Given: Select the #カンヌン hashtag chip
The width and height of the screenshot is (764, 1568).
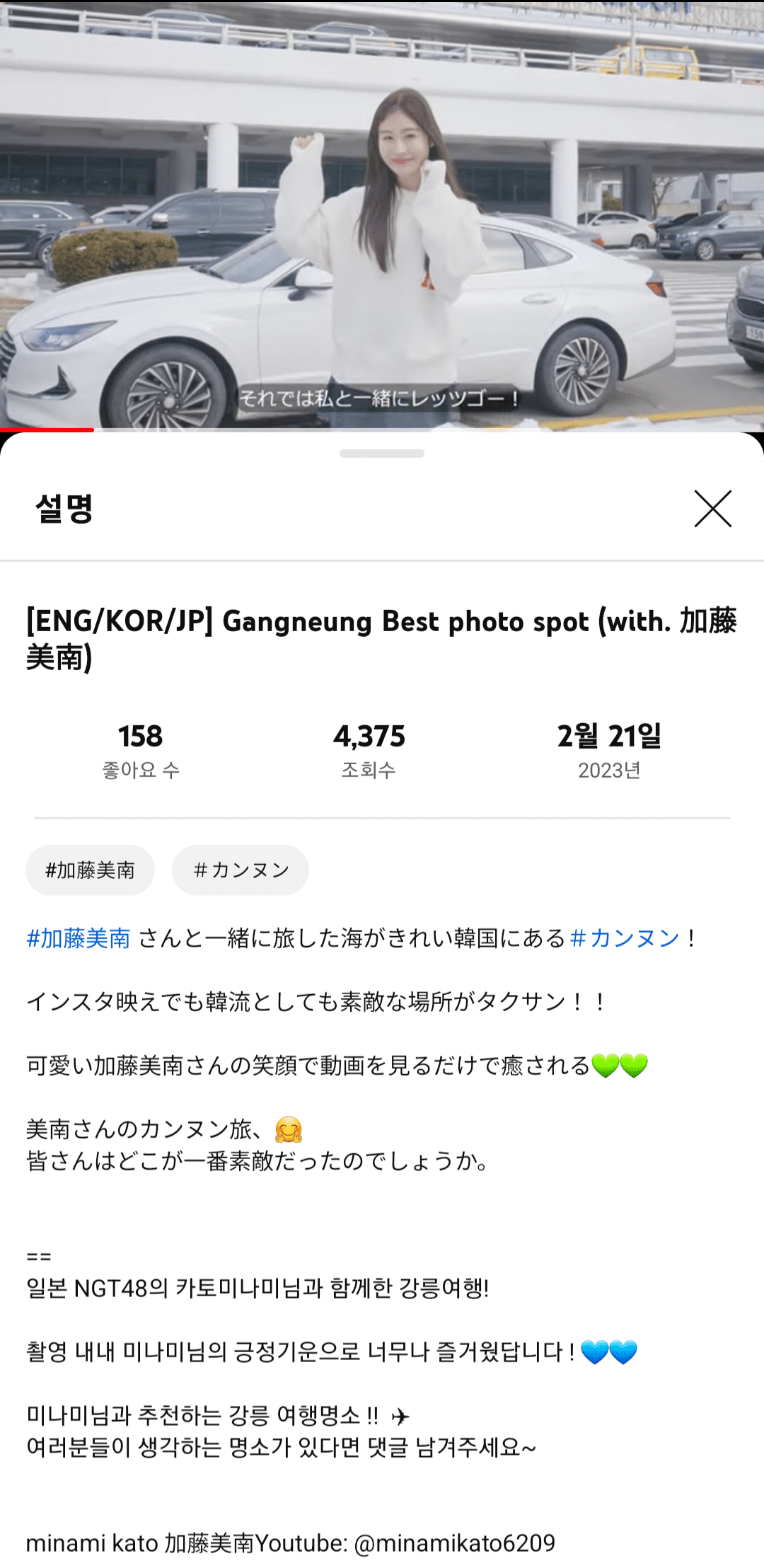Looking at the screenshot, I should click(241, 870).
